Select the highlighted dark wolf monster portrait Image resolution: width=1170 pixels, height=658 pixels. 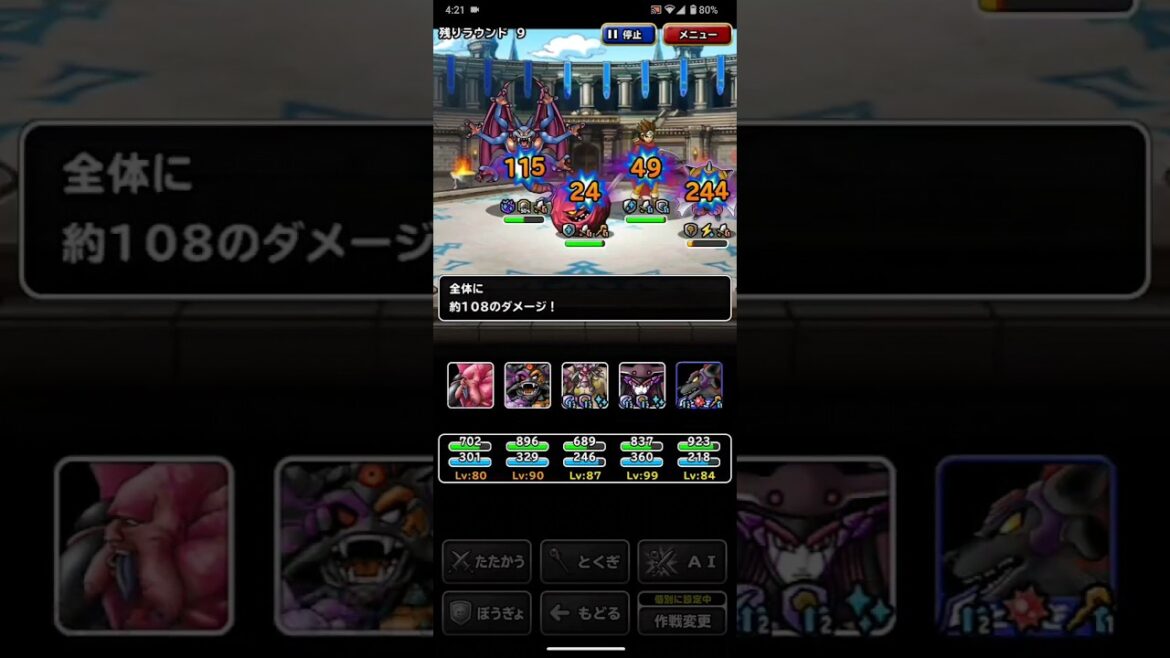(699, 385)
